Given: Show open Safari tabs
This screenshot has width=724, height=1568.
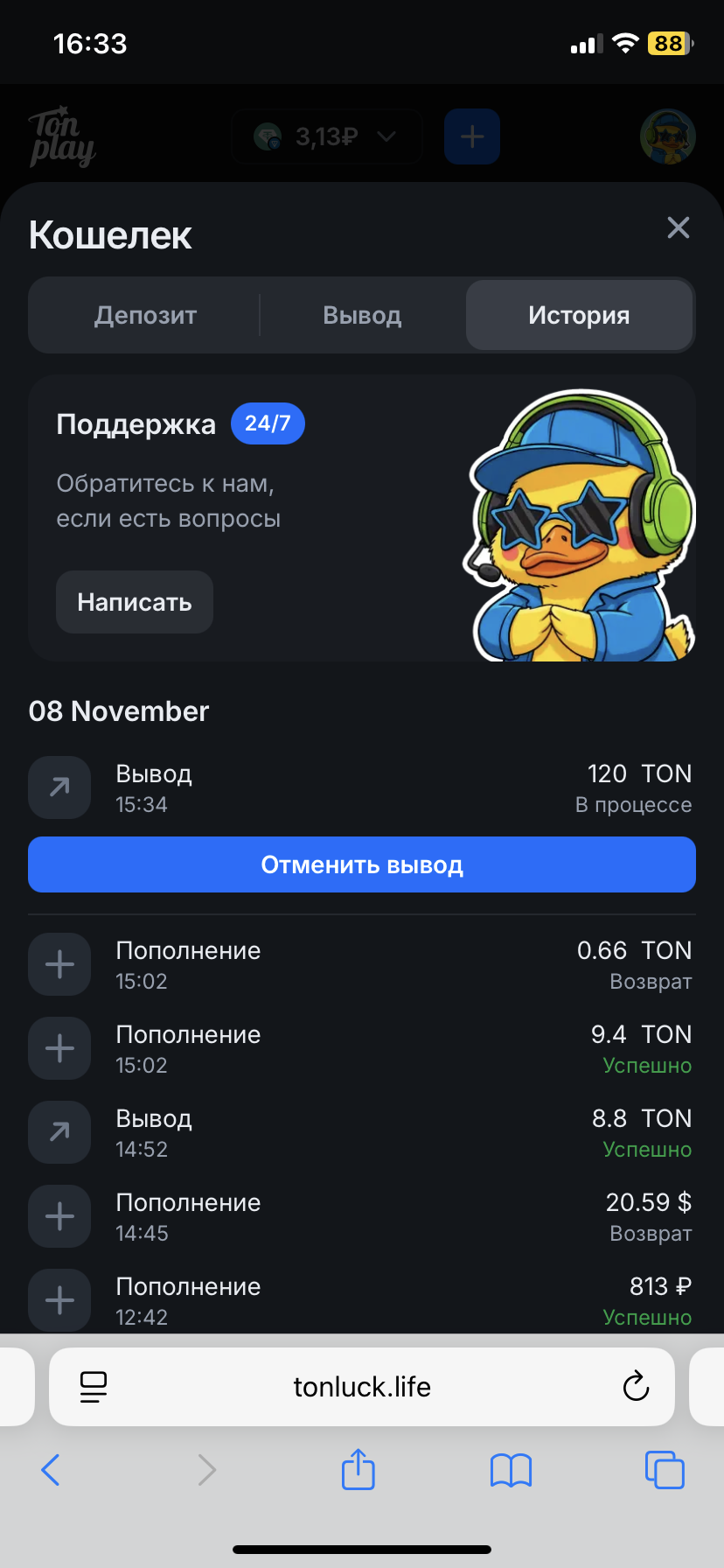Looking at the screenshot, I should click(x=664, y=1470).
